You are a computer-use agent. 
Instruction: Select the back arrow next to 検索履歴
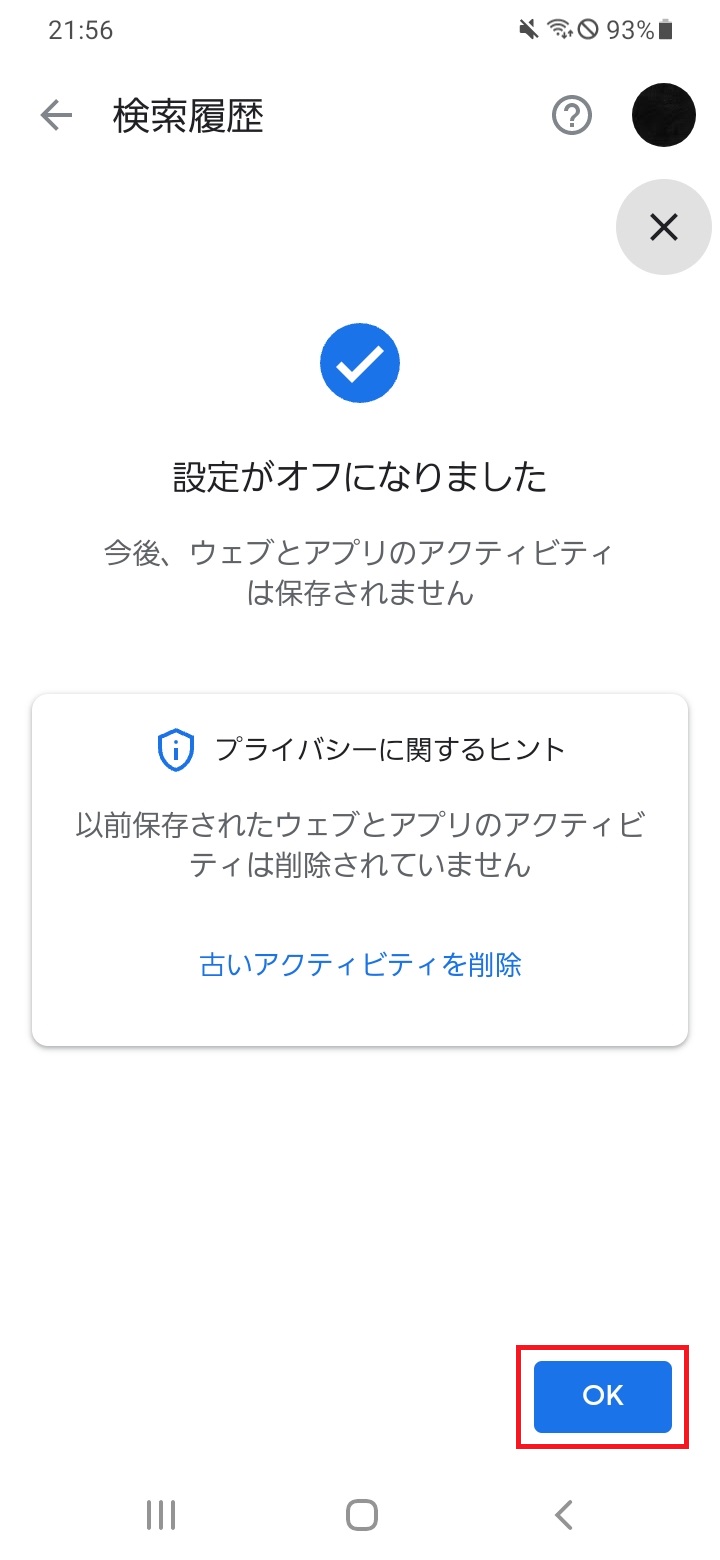[x=57, y=115]
